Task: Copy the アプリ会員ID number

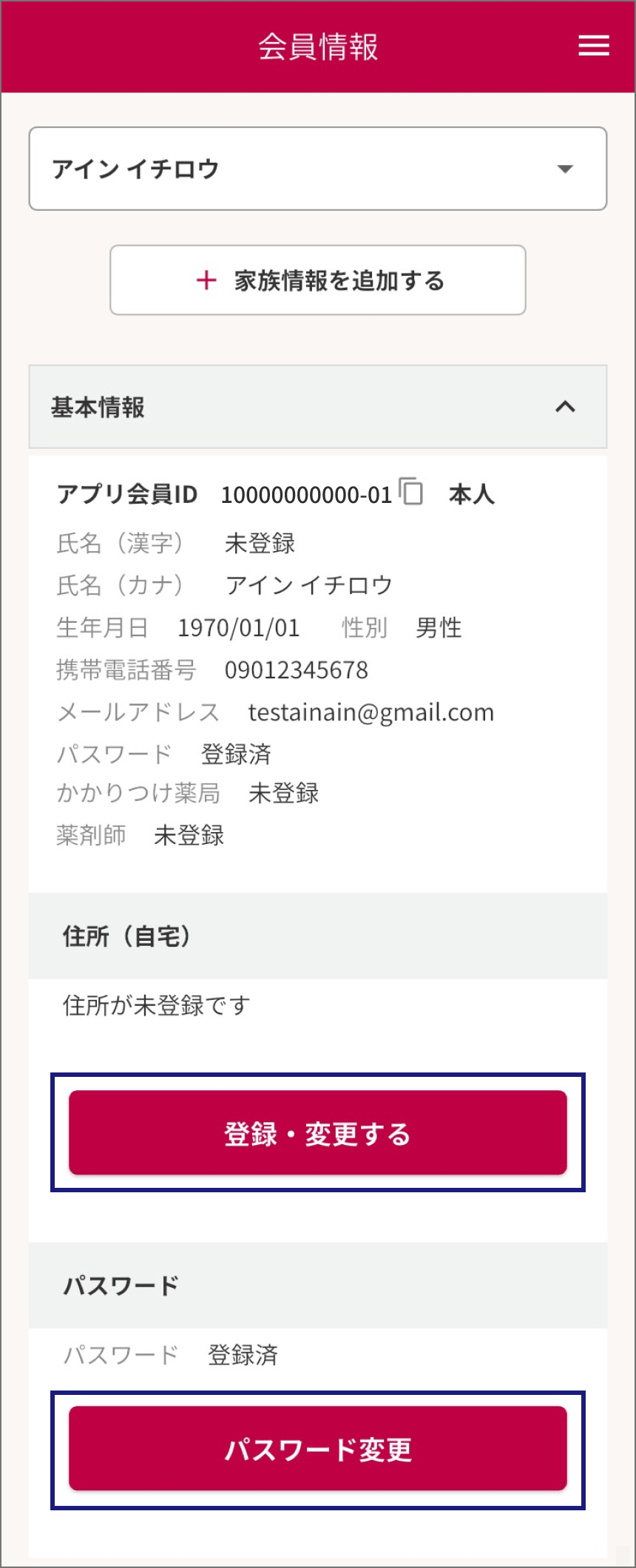Action: point(411,492)
